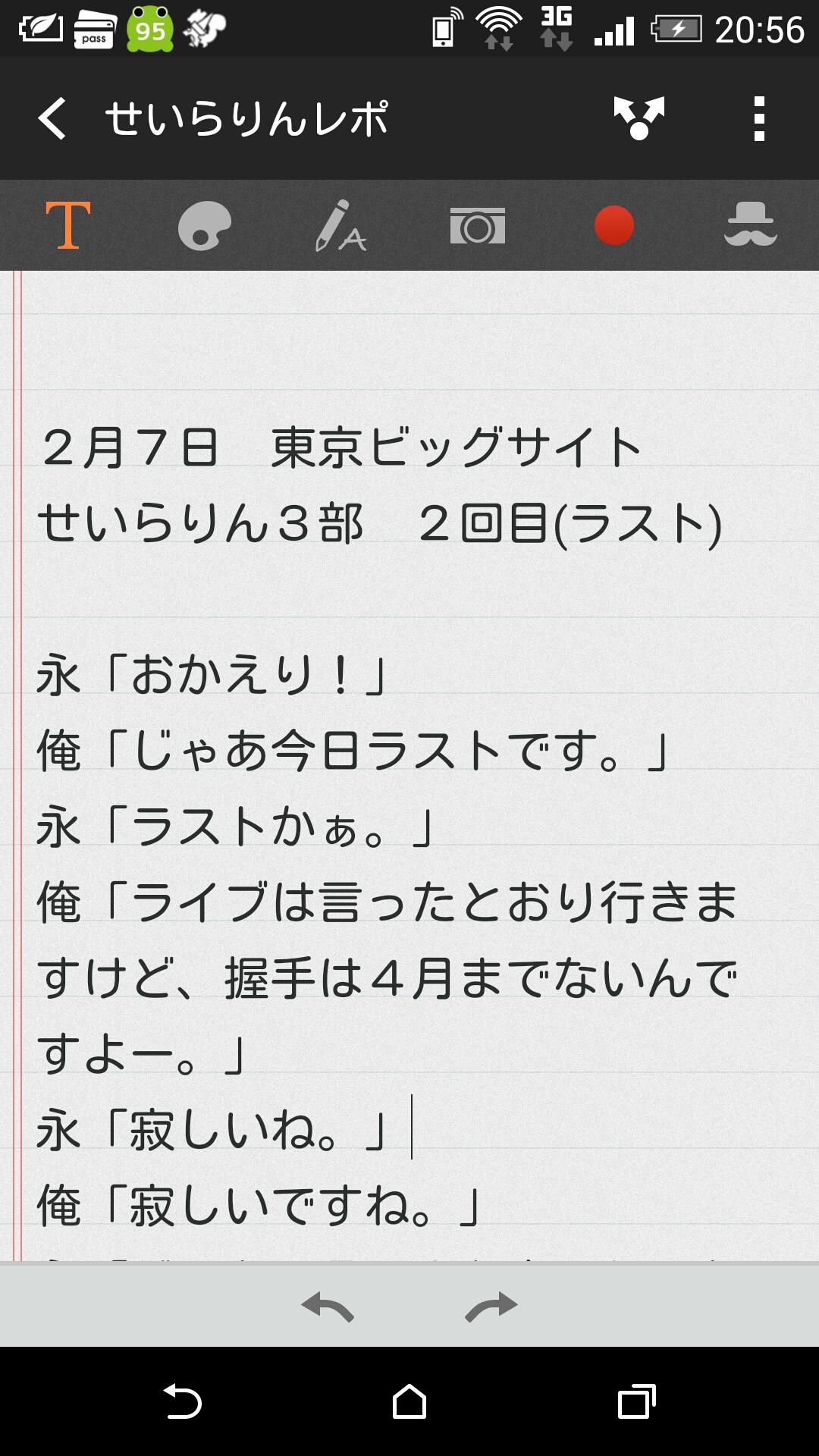
Task: Share this note
Action: point(639,118)
